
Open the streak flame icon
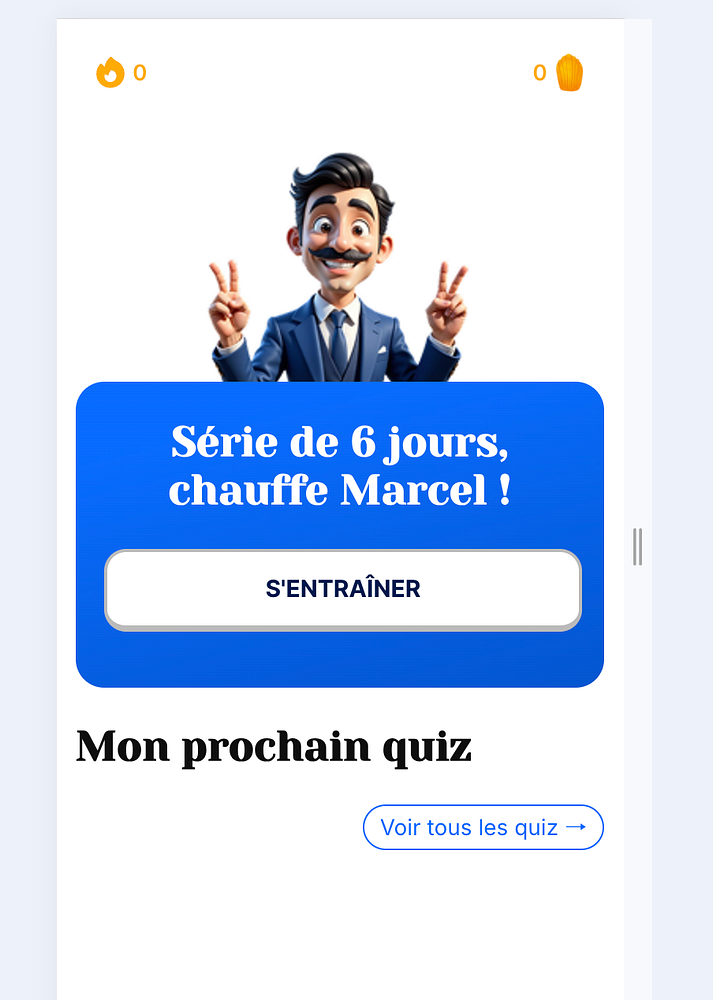[110, 73]
